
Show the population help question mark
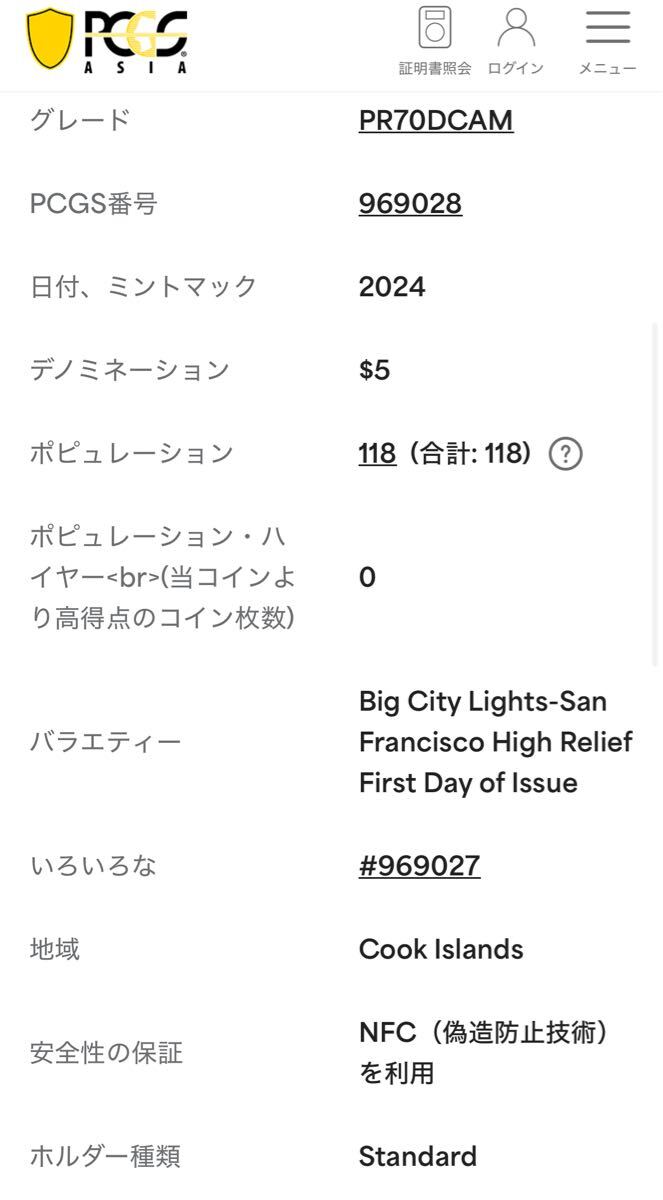coord(566,454)
